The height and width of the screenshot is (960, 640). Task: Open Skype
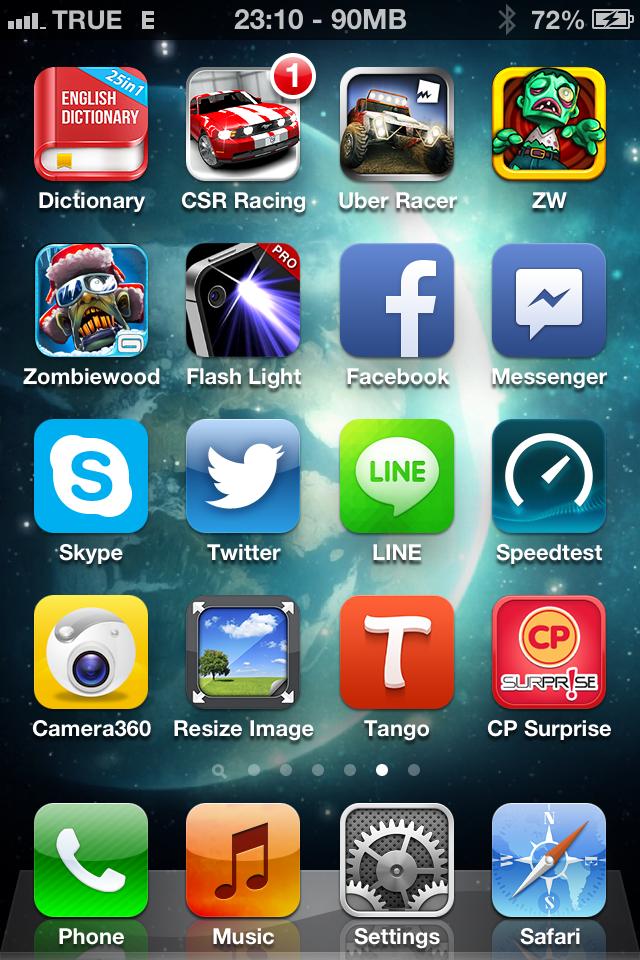(x=91, y=476)
